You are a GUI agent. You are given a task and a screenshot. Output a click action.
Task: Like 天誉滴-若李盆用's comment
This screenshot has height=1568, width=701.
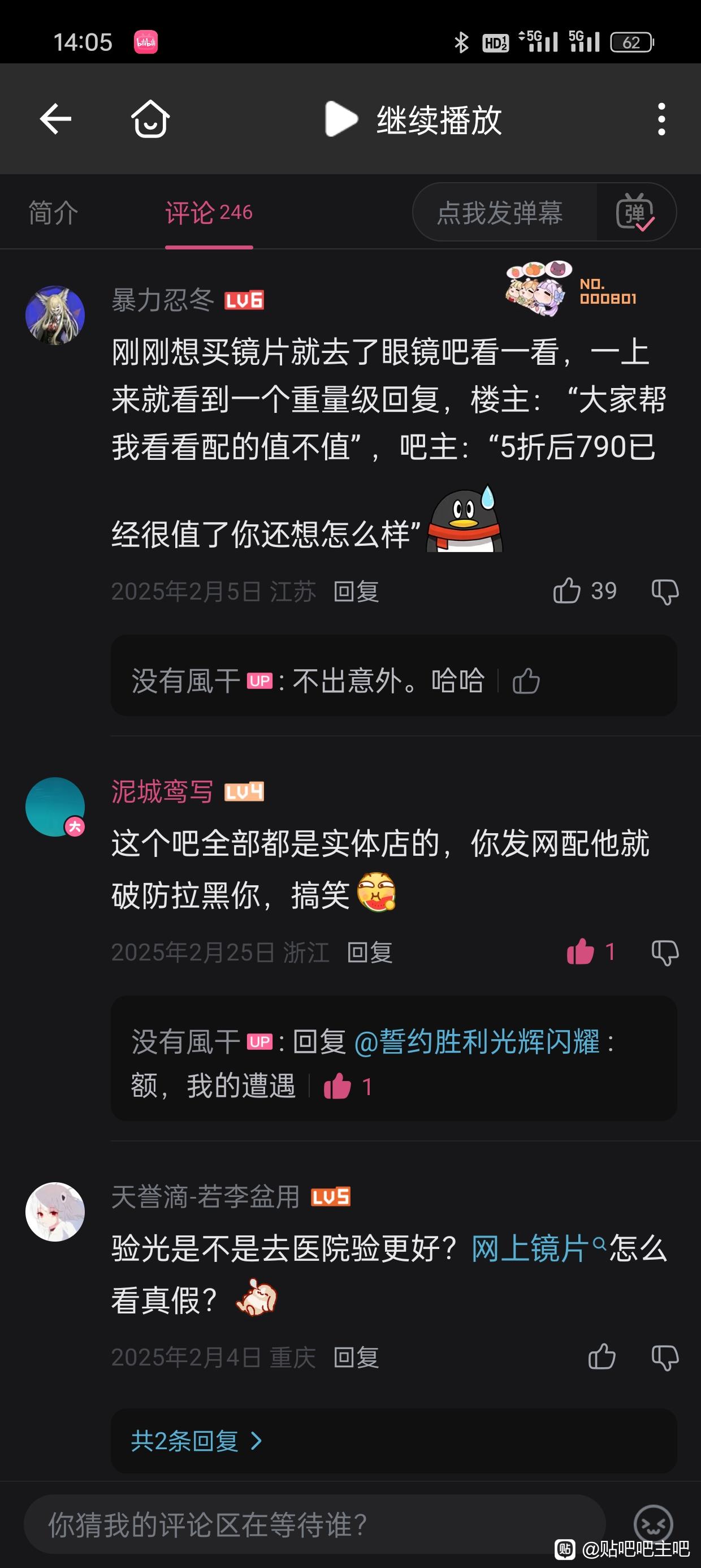pos(602,1357)
